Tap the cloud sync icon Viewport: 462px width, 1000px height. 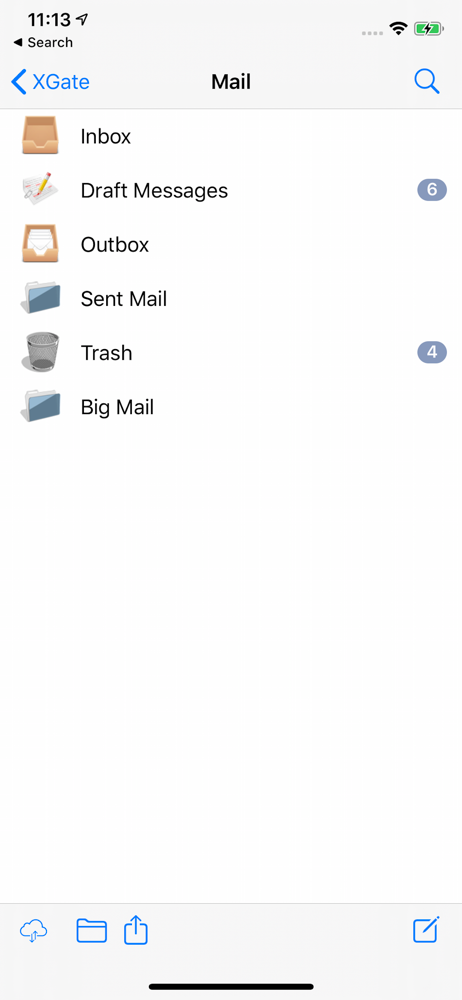[33, 931]
